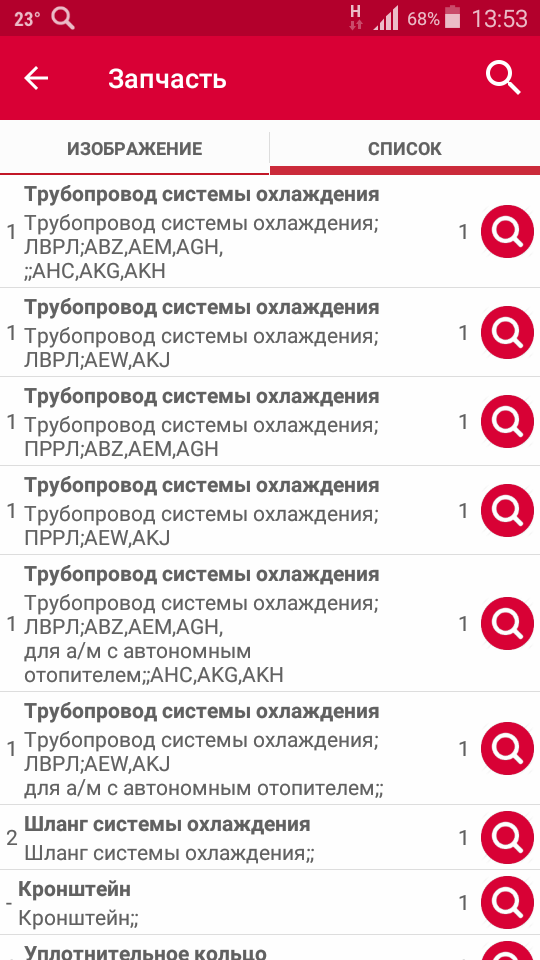540x960 pixels.
Task: Search ABZ pipe with автономным отопителем
Action: click(507, 623)
